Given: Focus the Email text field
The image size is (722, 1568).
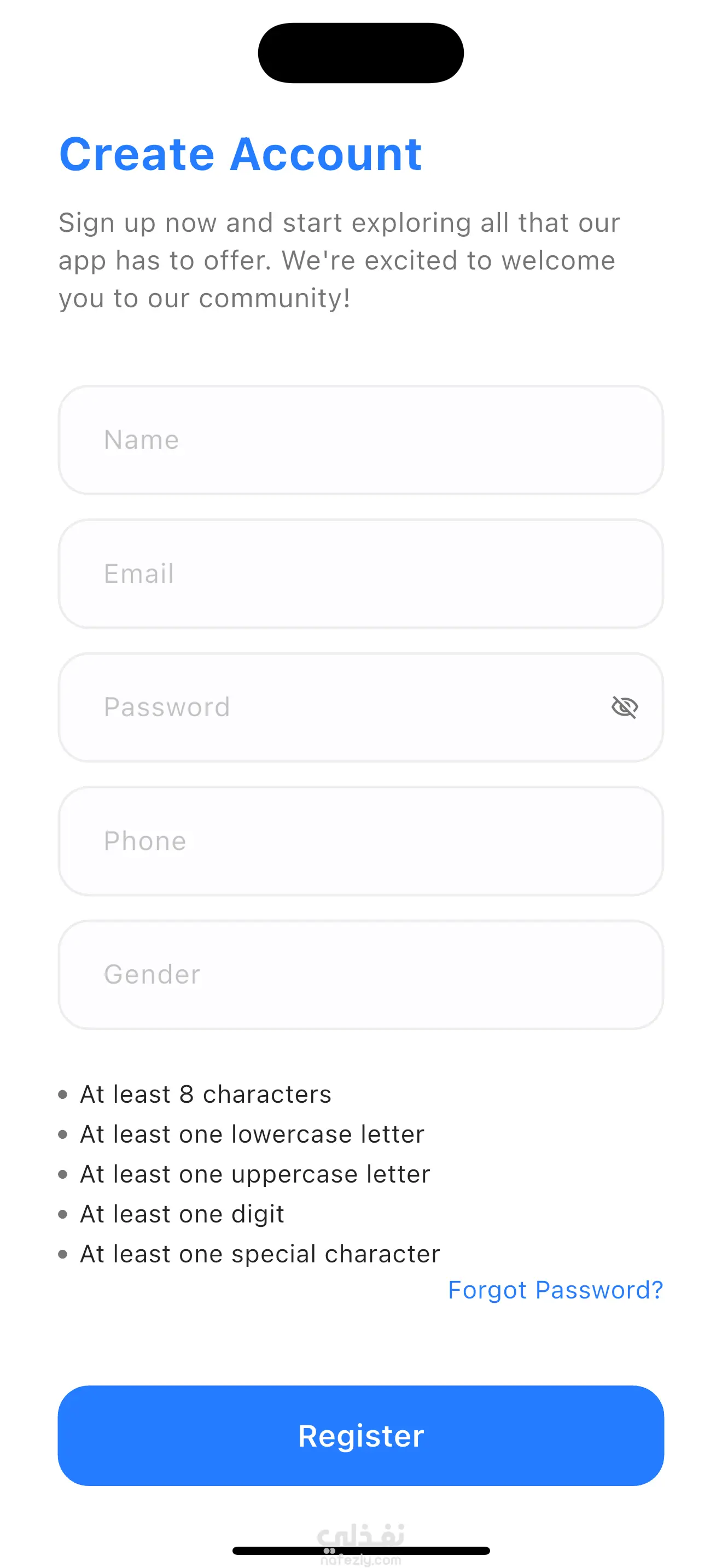Looking at the screenshot, I should pyautogui.click(x=360, y=574).
